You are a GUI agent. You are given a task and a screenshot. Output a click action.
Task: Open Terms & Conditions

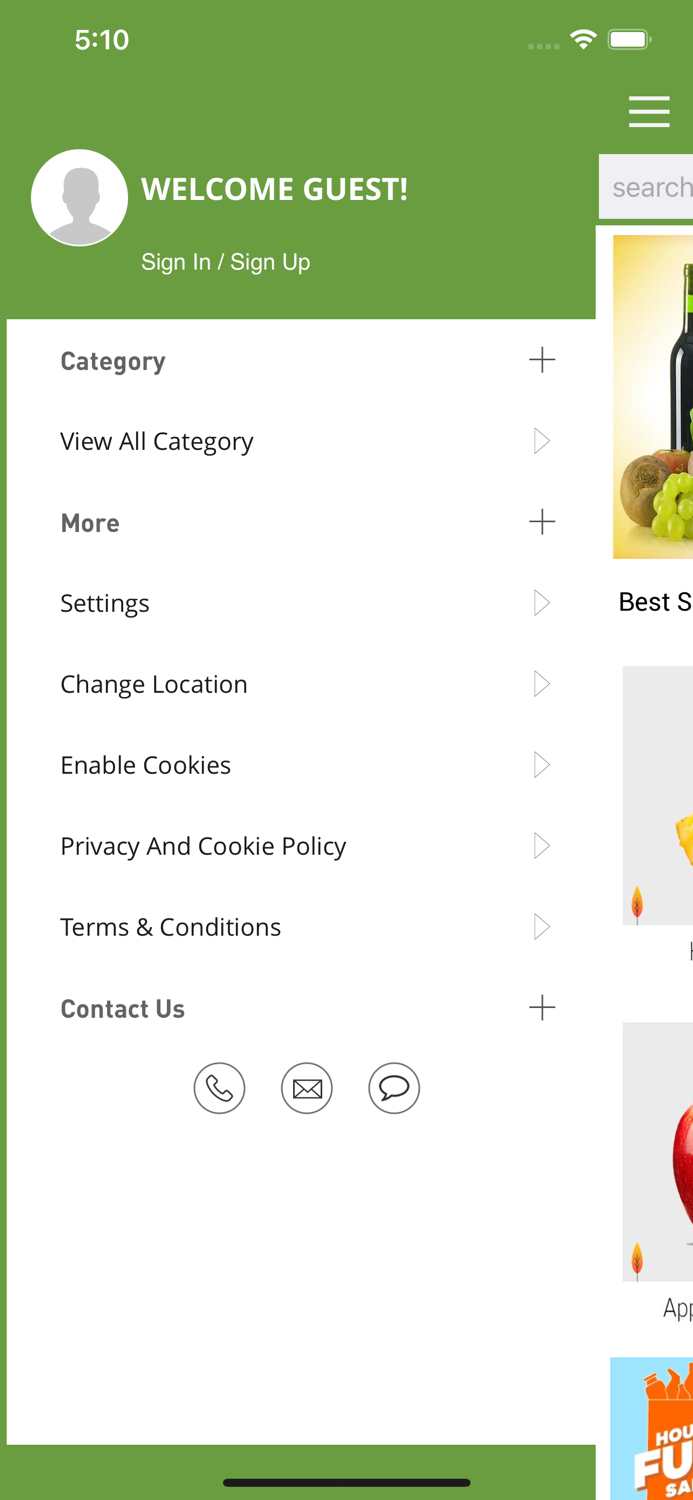coord(171,927)
